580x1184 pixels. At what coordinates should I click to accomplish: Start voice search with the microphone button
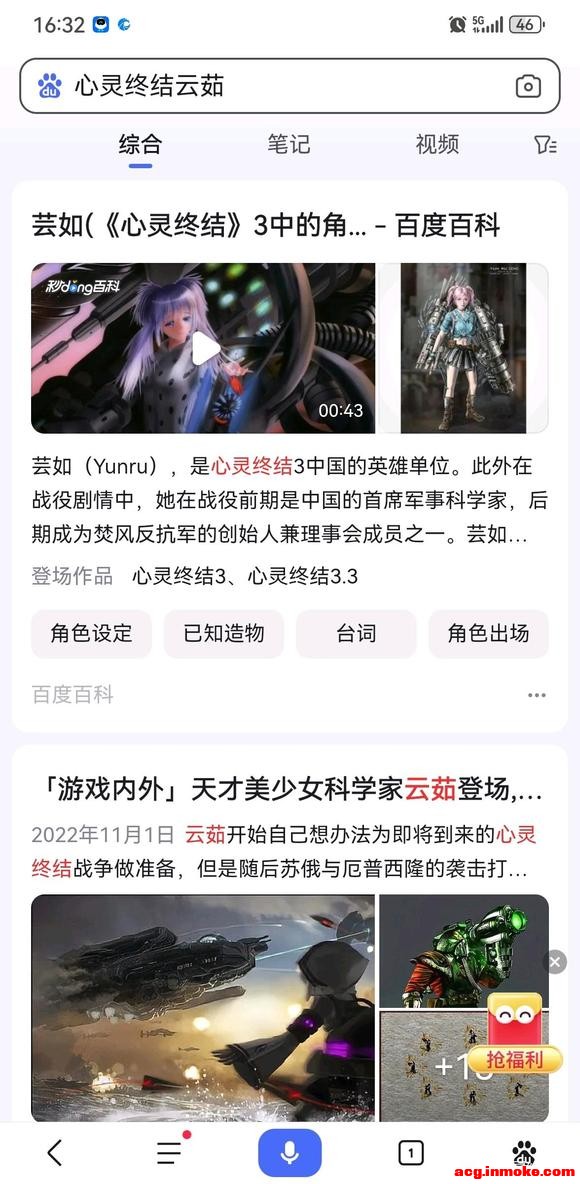pos(290,1152)
